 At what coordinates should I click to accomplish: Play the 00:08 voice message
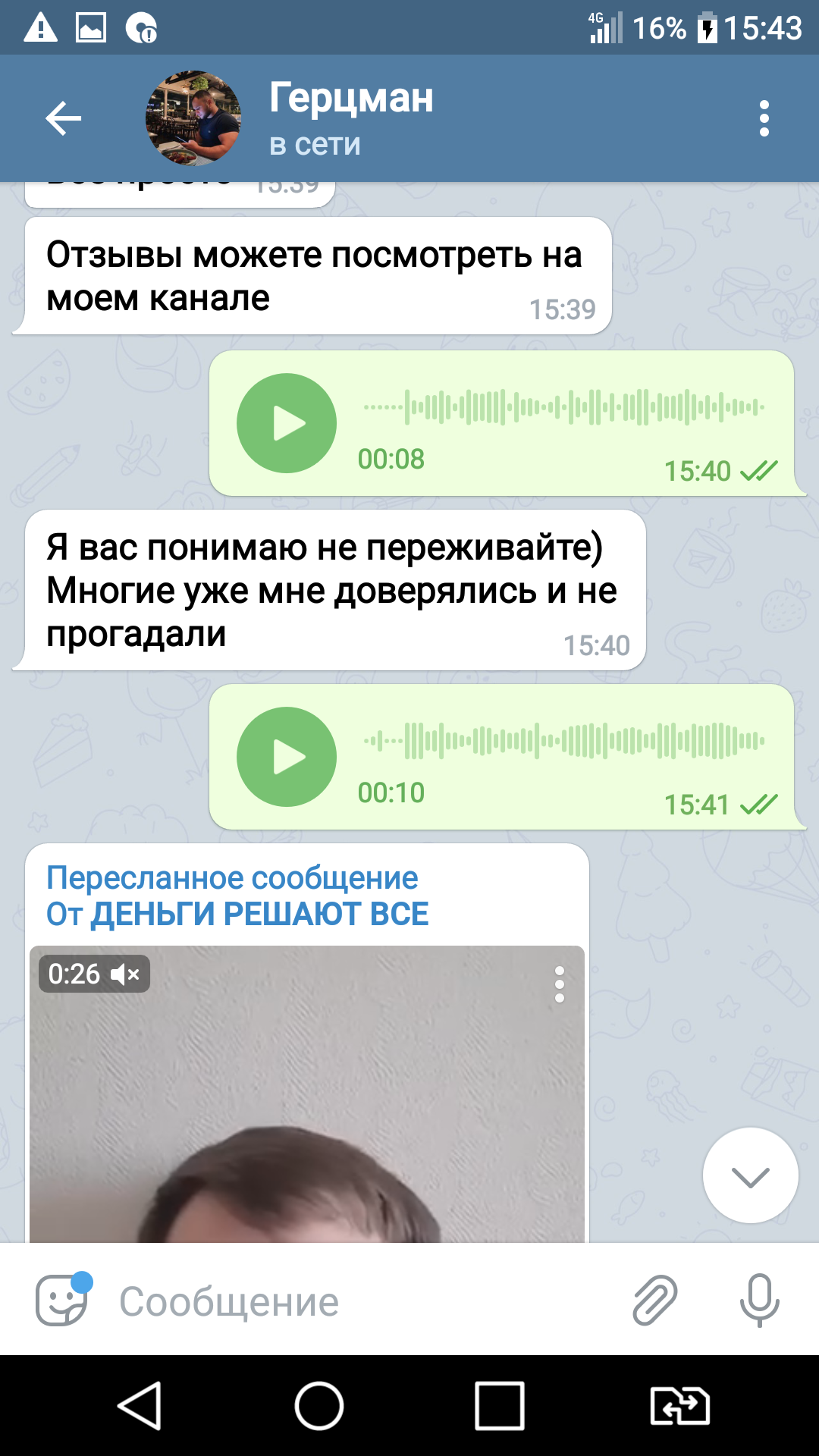287,423
